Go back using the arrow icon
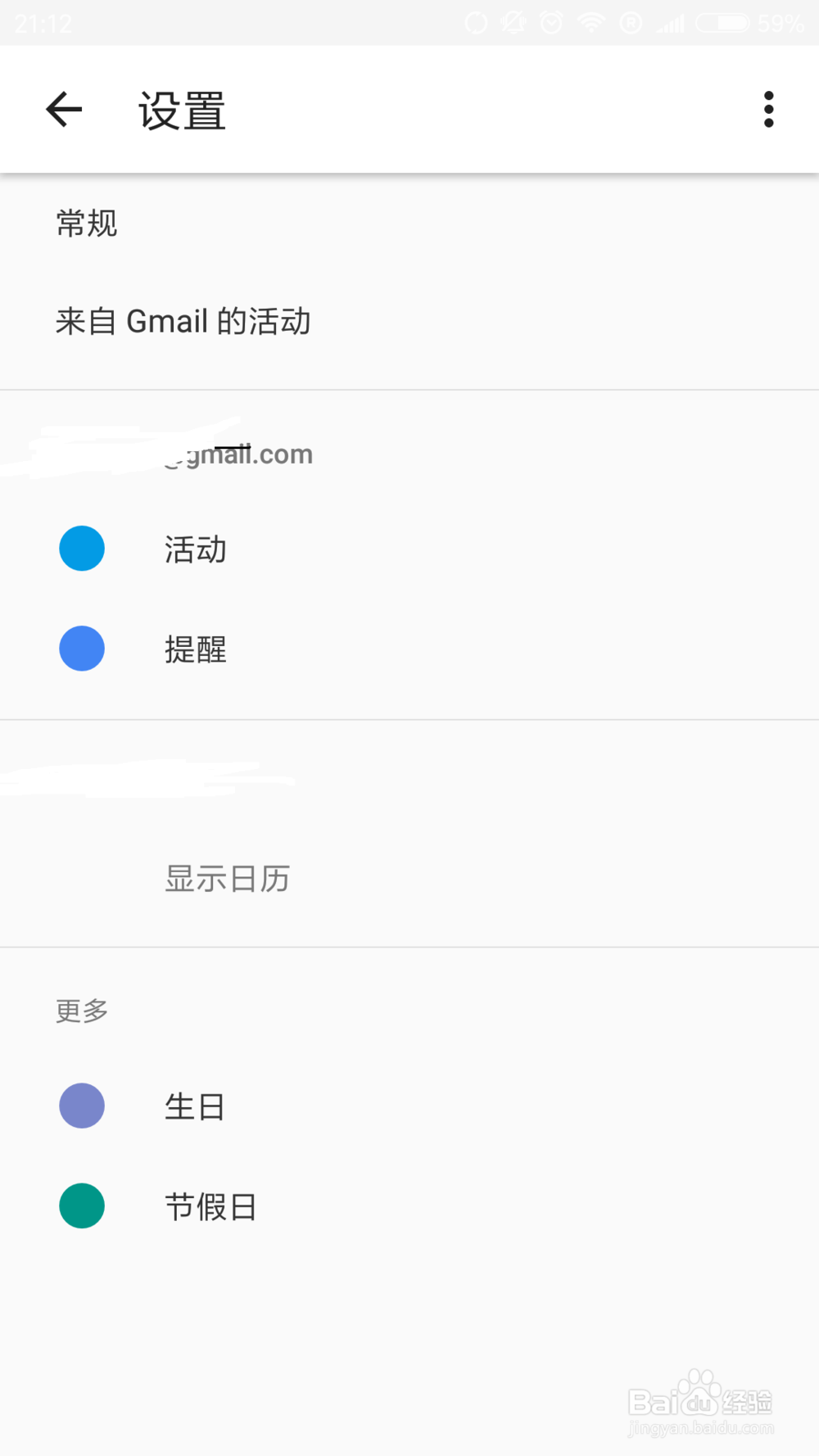The width and height of the screenshot is (819, 1456). [x=64, y=110]
